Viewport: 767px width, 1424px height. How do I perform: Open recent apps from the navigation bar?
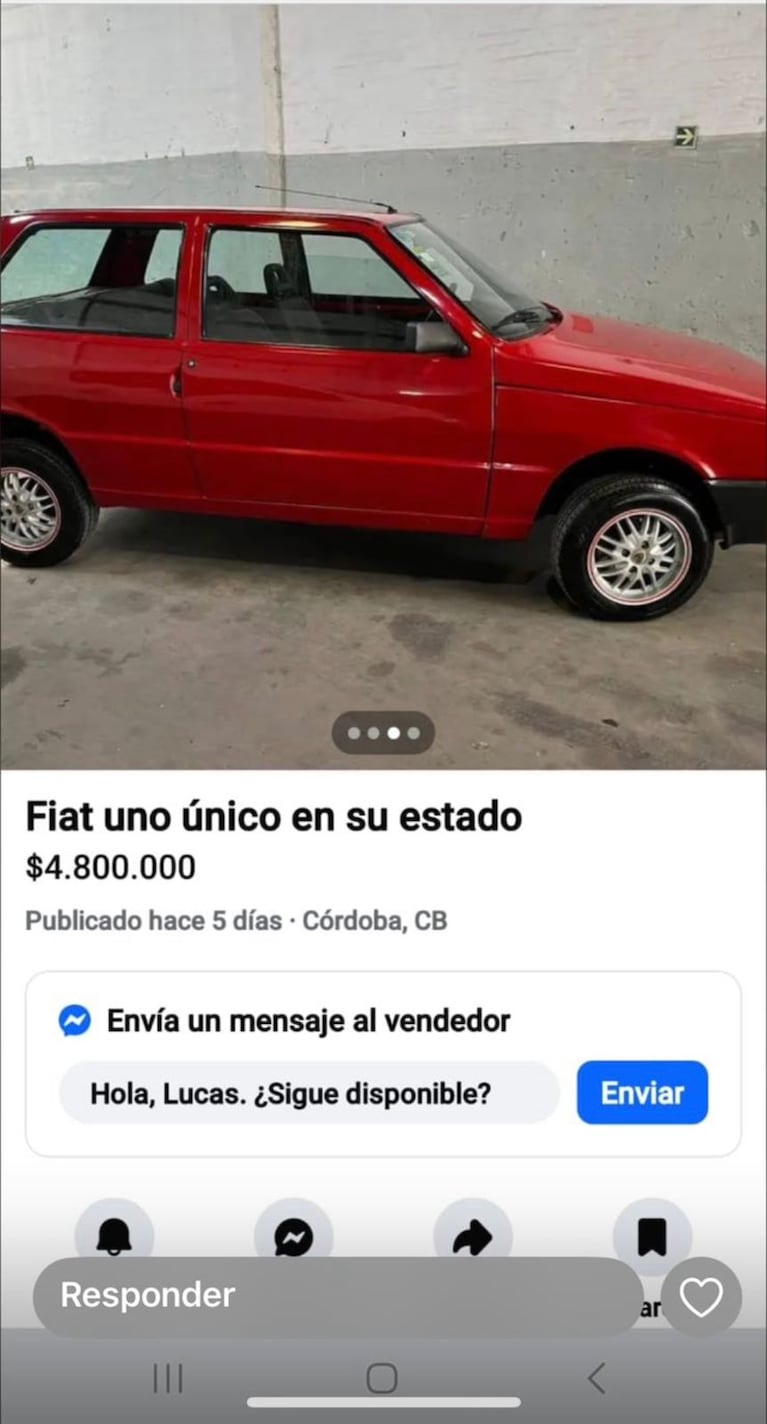coord(168,1379)
